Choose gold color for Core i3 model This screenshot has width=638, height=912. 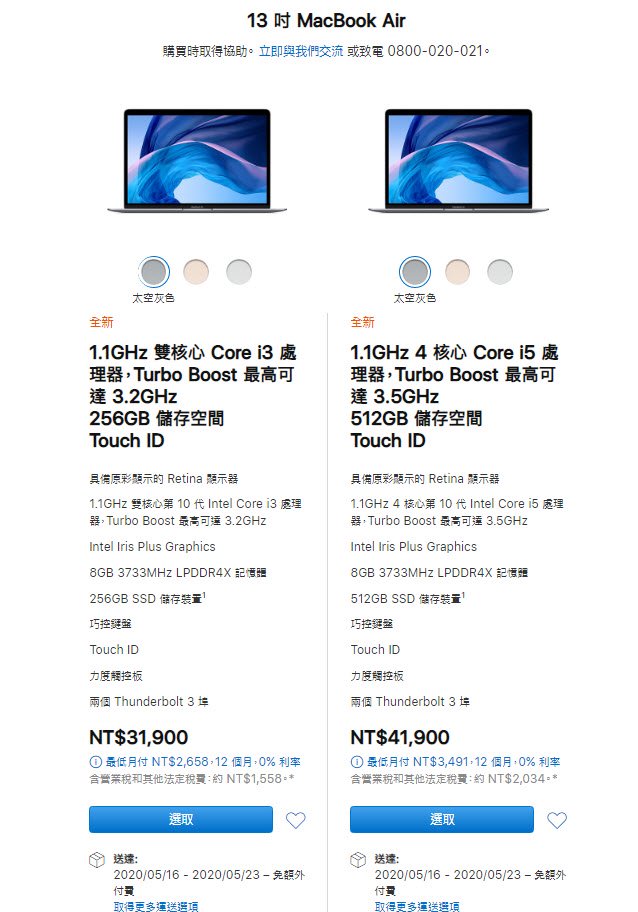click(x=196, y=271)
